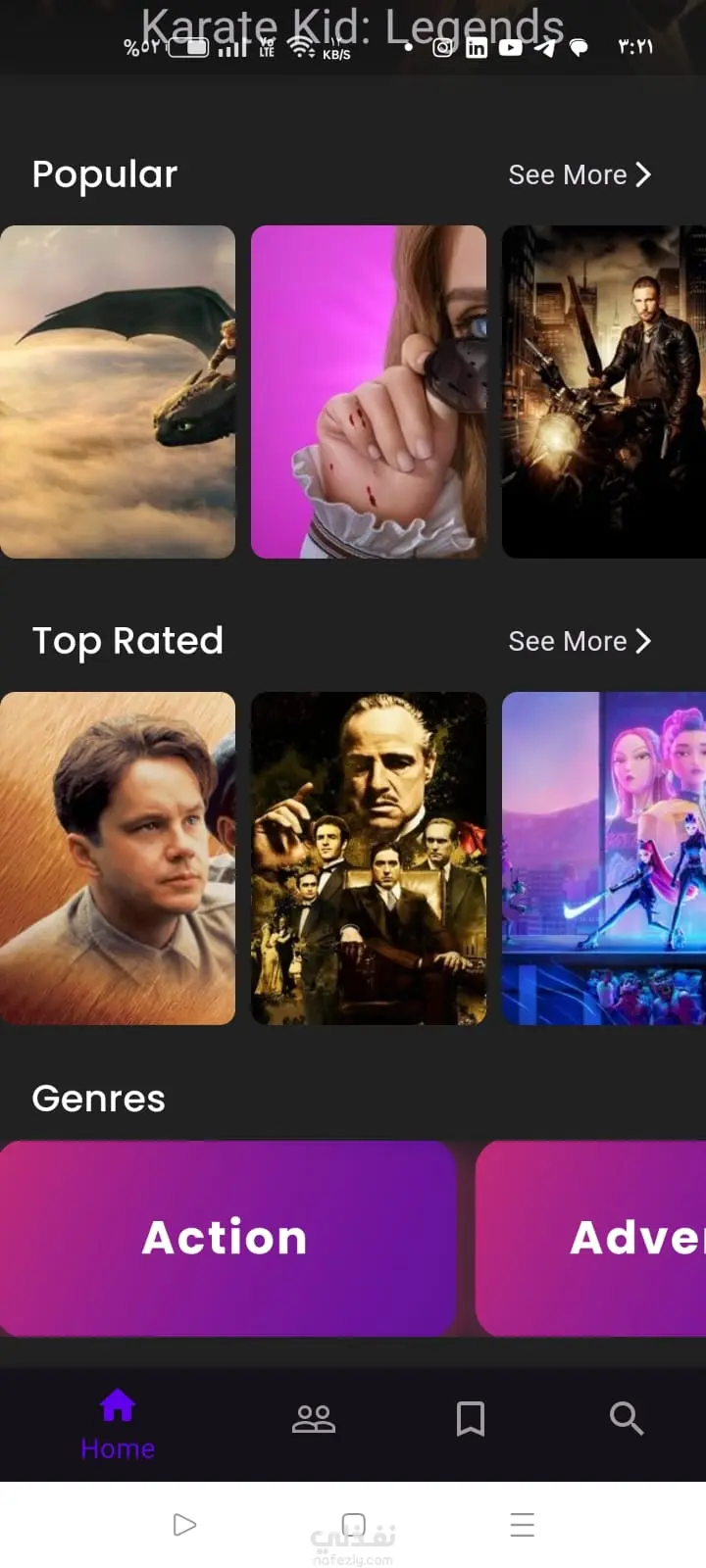The height and width of the screenshot is (1568, 706).
Task: Open the Shawshank-style prisoner poster in Top Rated
Action: [x=118, y=858]
